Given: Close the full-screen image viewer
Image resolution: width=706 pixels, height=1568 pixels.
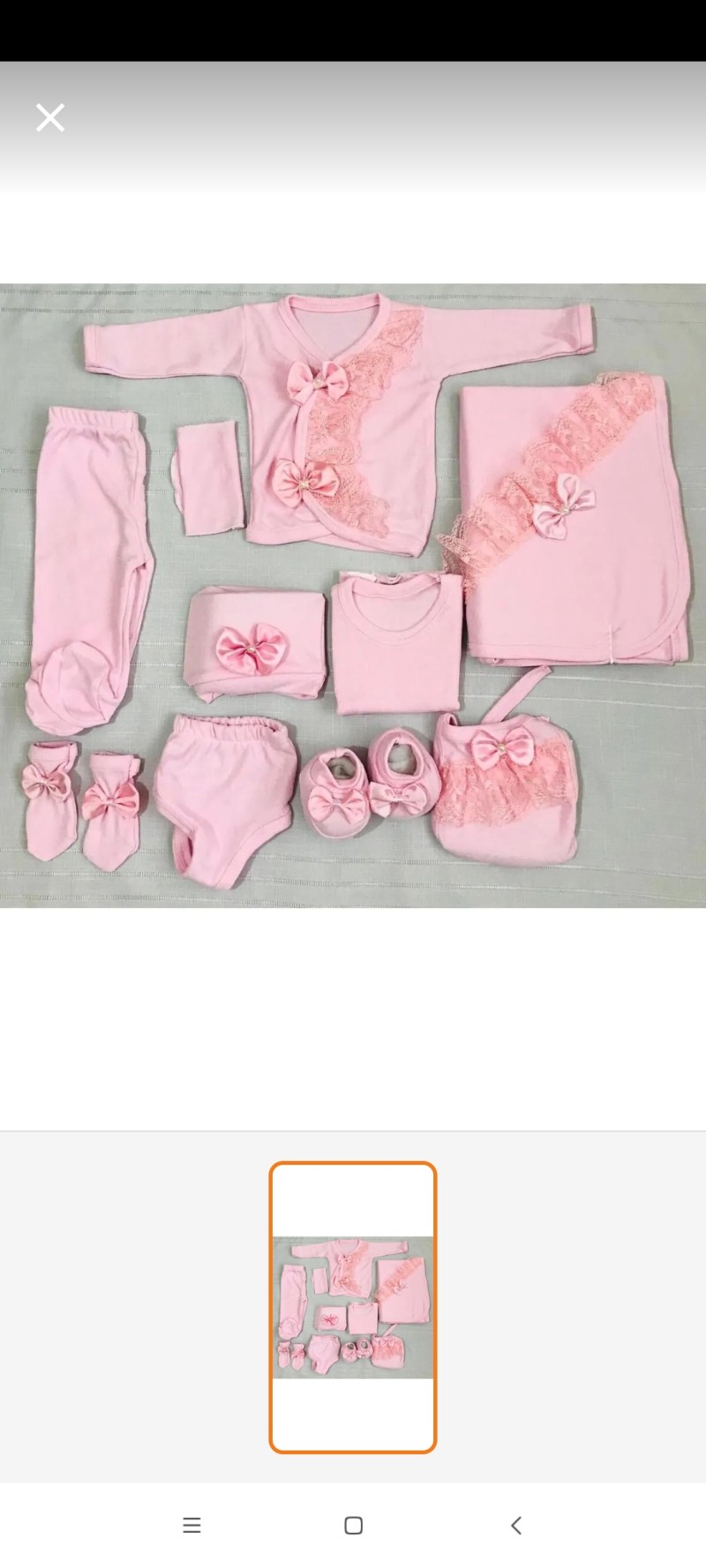Looking at the screenshot, I should click(50, 117).
